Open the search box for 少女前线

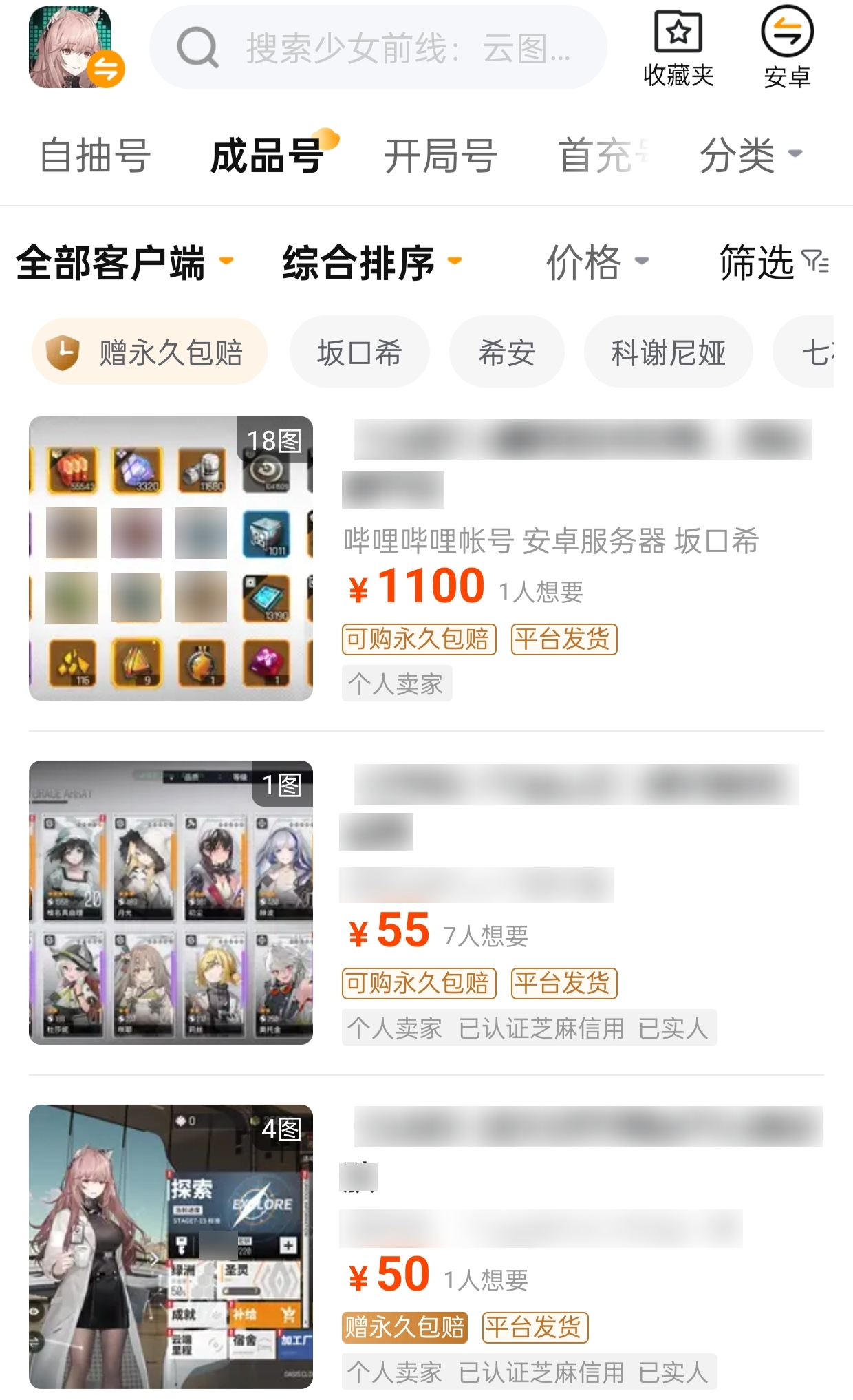pyautogui.click(x=378, y=48)
